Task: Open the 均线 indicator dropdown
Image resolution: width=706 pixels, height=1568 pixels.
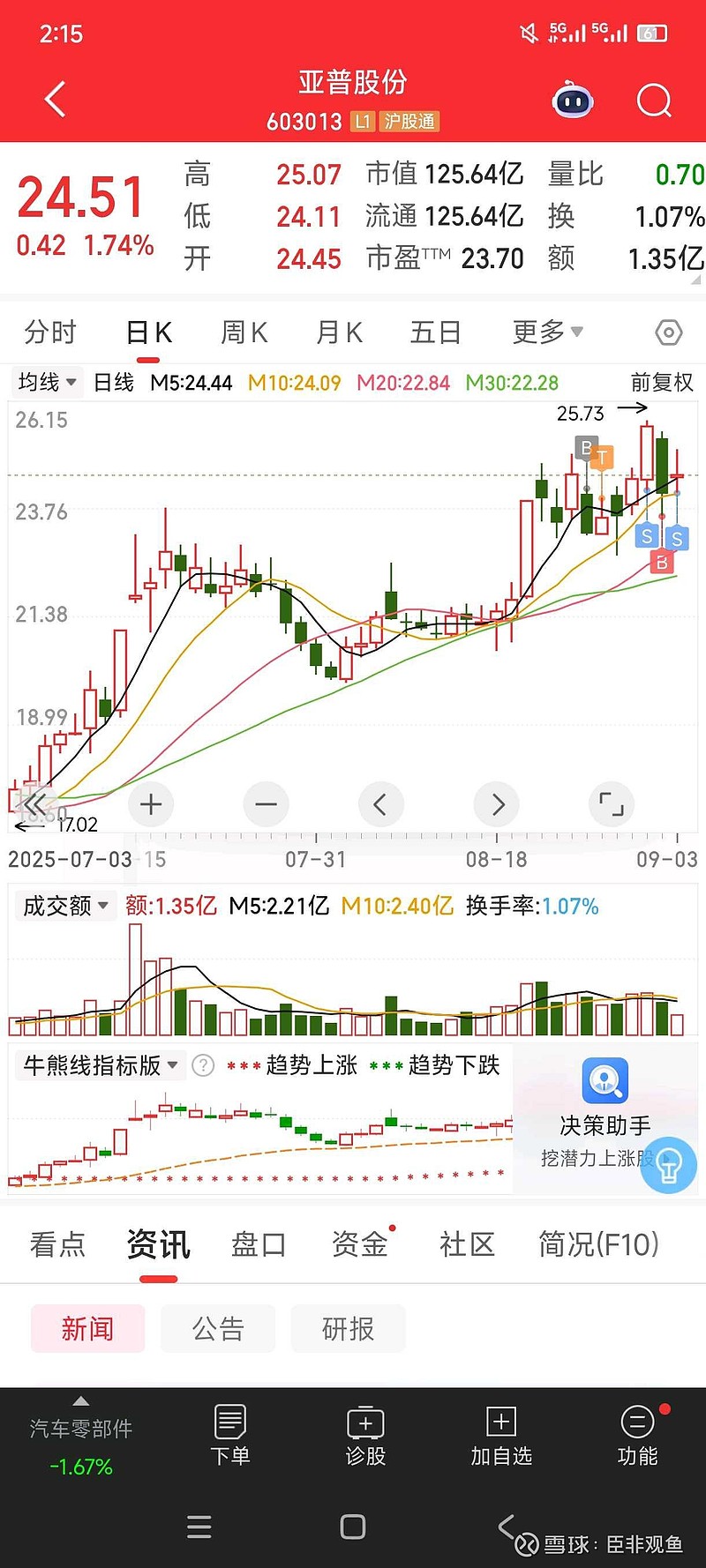Action: [x=48, y=383]
